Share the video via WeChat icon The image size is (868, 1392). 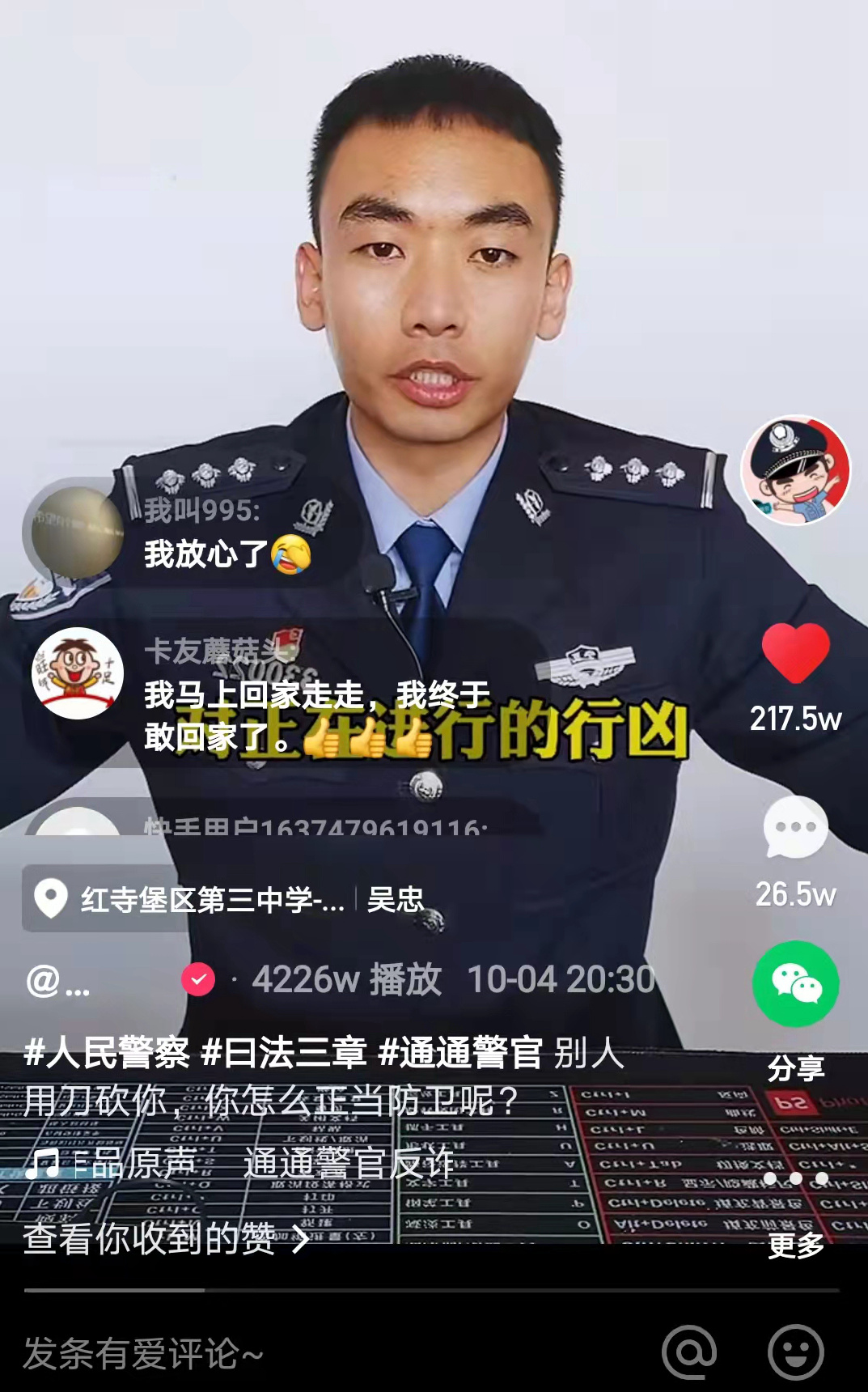[795, 984]
